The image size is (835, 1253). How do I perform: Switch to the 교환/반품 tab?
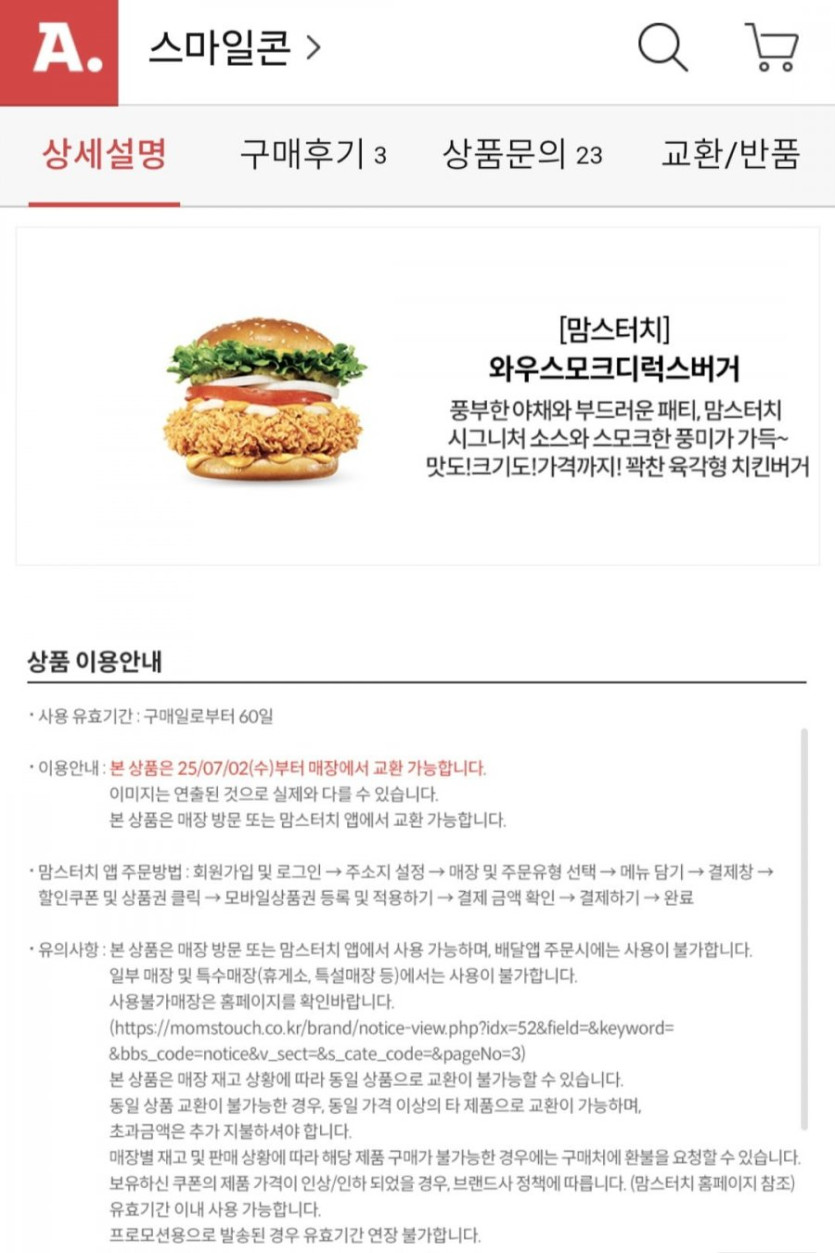pyautogui.click(x=731, y=155)
